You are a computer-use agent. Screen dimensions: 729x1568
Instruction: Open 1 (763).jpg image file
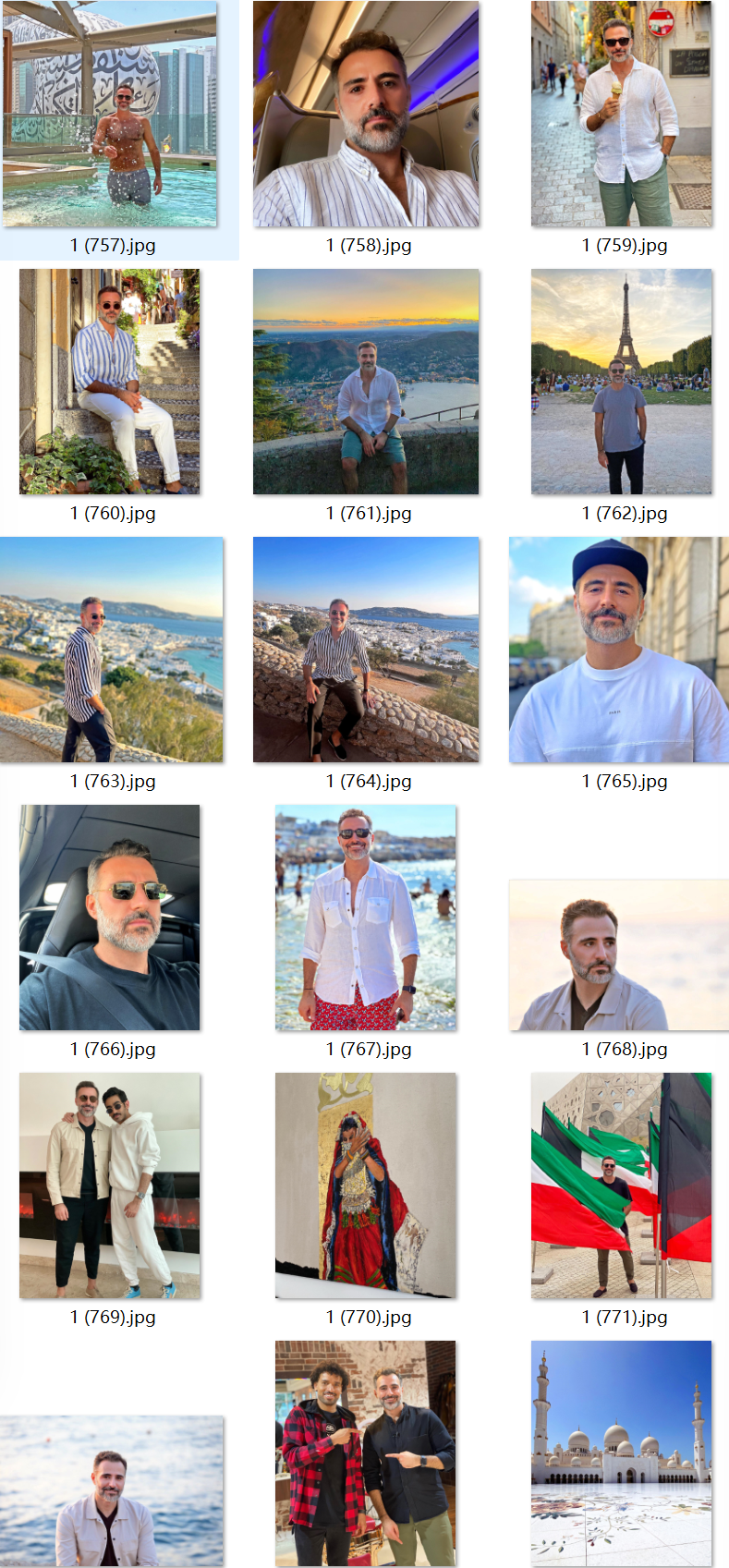tap(111, 650)
